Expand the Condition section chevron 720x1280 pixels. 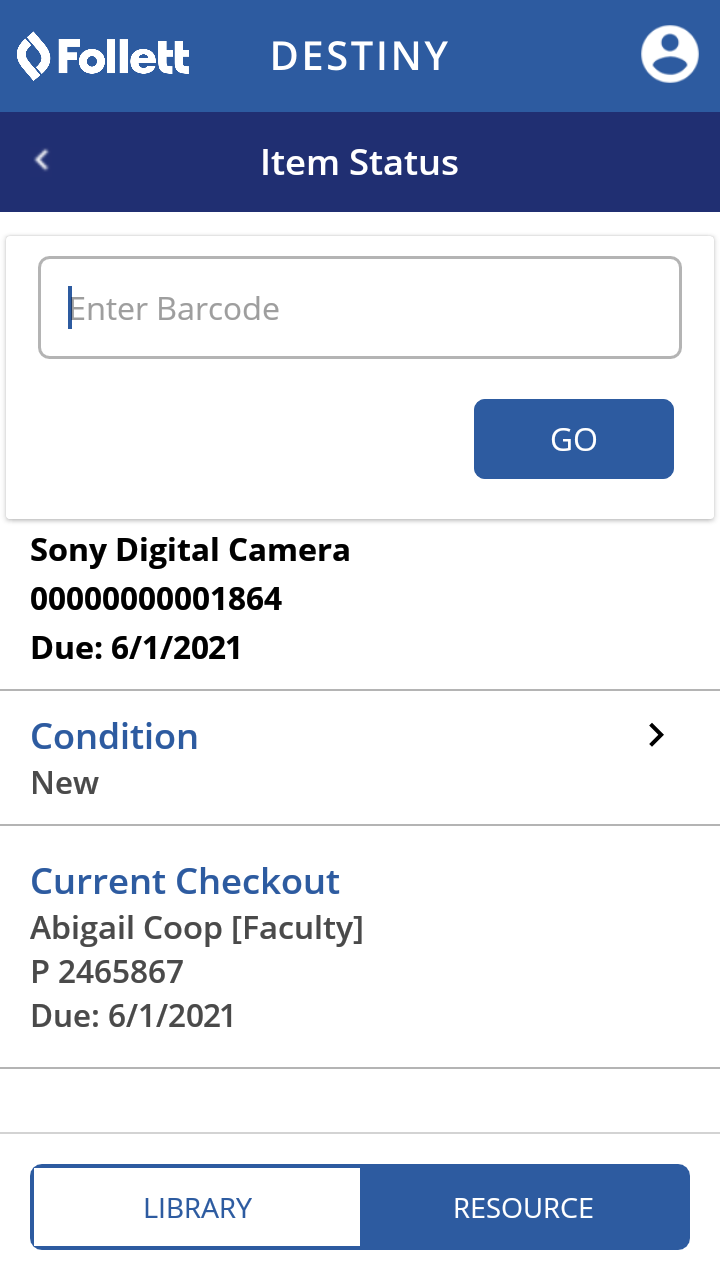(x=657, y=735)
